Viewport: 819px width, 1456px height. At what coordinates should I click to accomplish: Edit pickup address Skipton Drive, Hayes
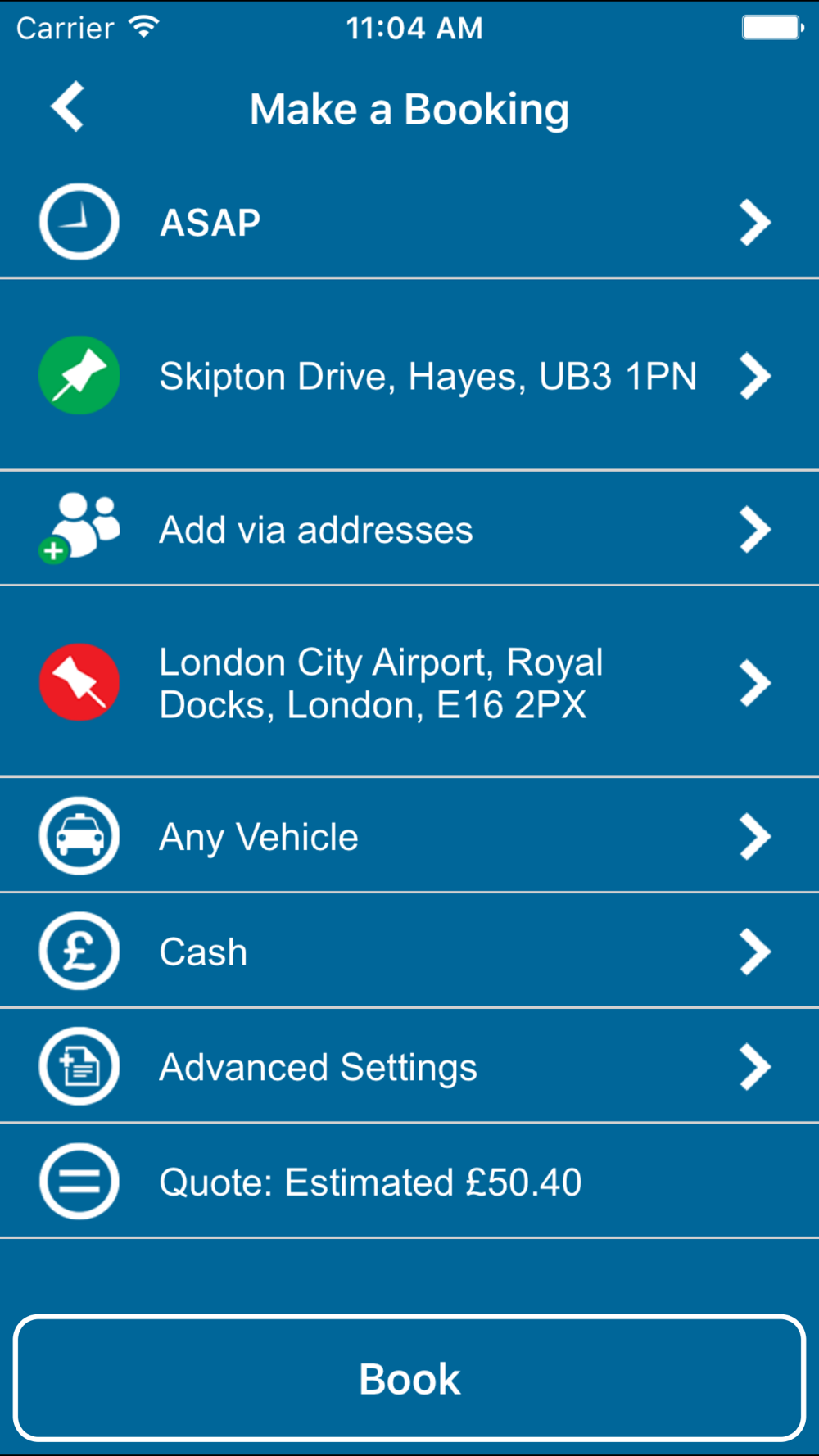tap(409, 375)
